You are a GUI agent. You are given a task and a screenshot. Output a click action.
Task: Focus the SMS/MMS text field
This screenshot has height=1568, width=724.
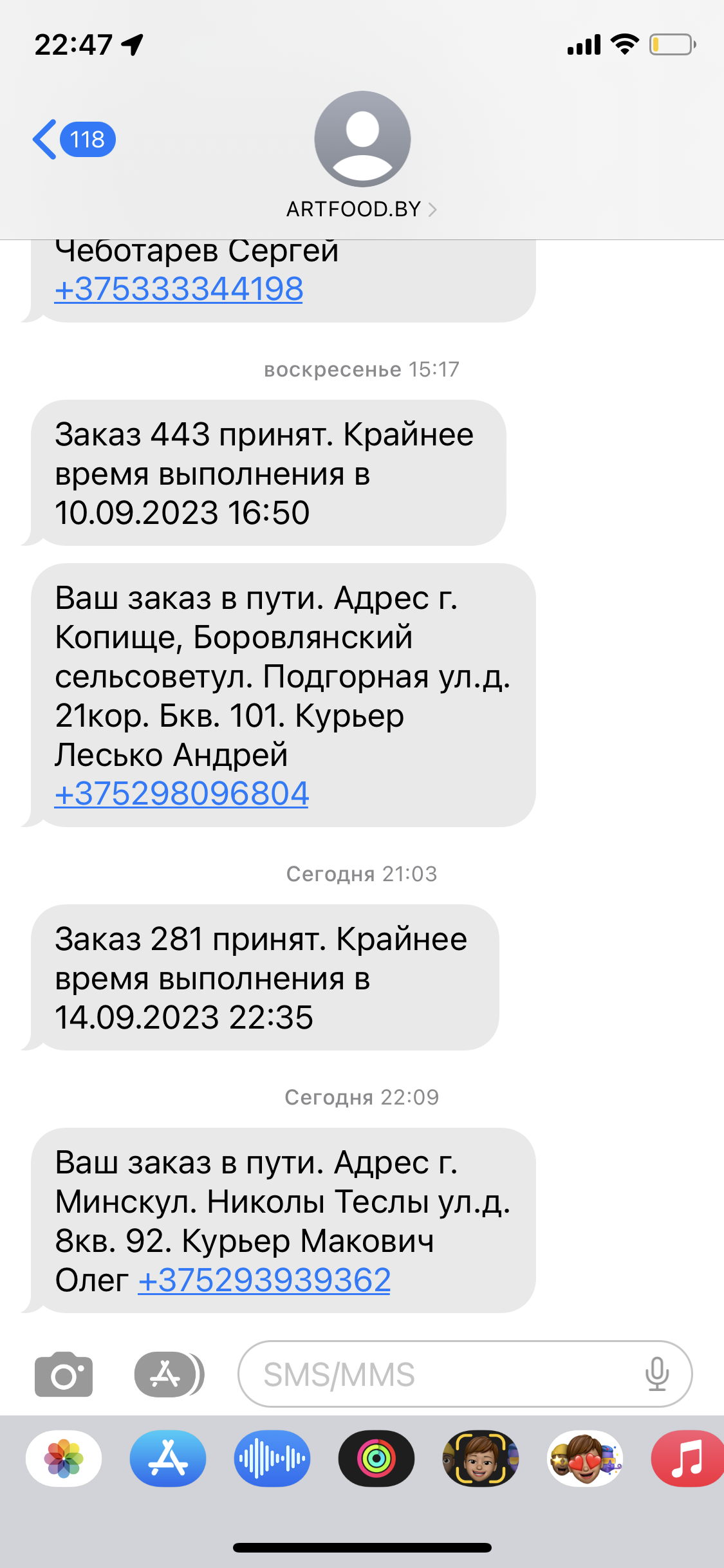[438, 1374]
